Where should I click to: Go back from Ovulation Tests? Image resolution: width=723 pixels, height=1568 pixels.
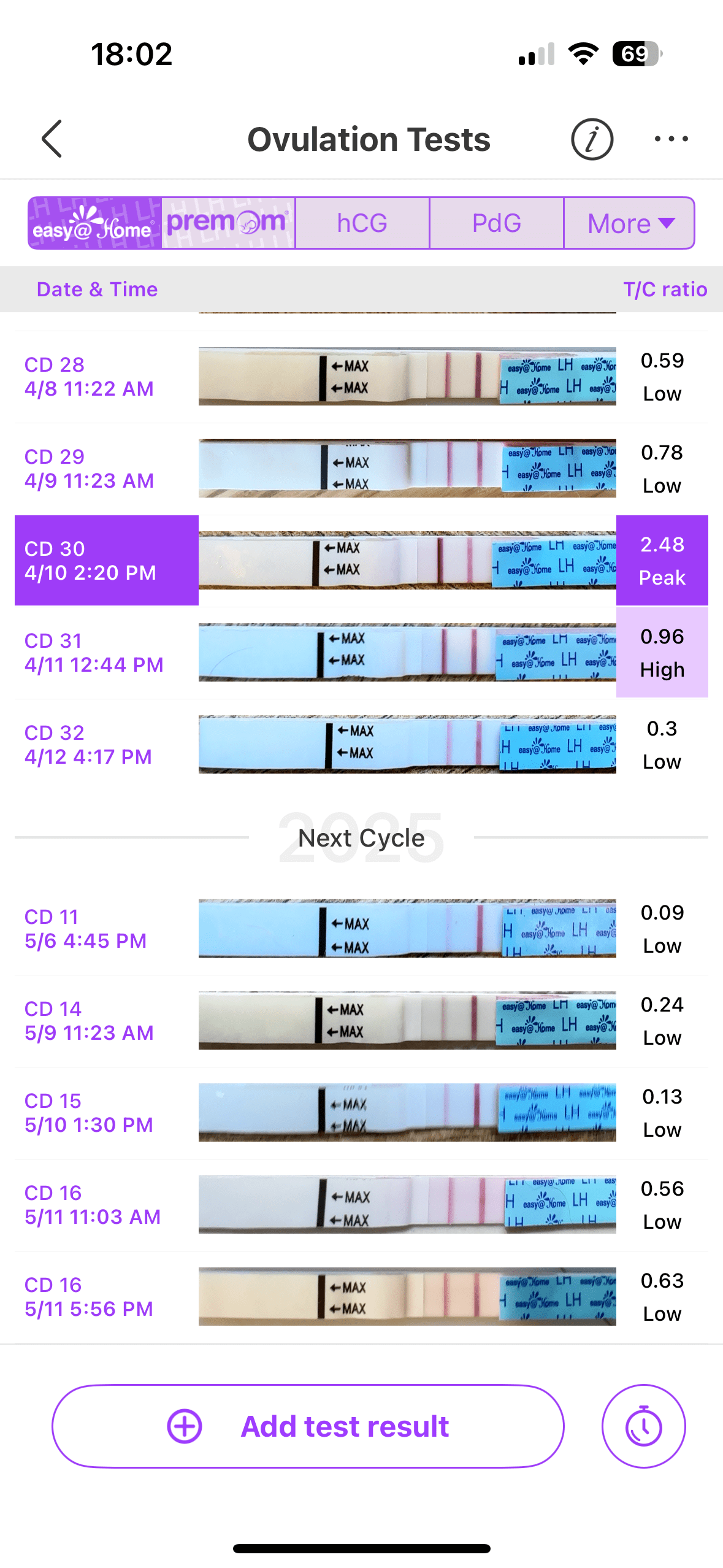52,139
